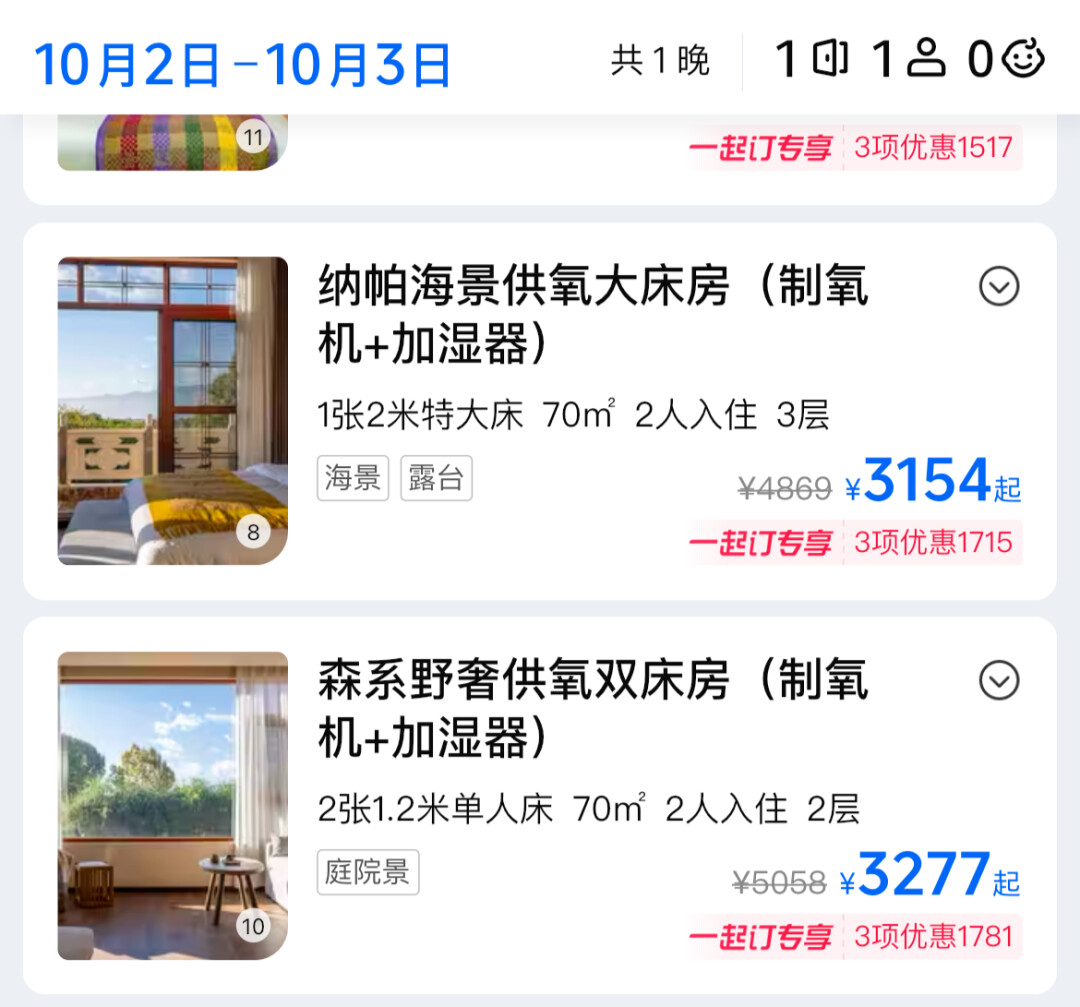Expand 纳帕海景供氧大床房 room details chevron
Viewport: 1080px width, 1007px height.
point(998,287)
